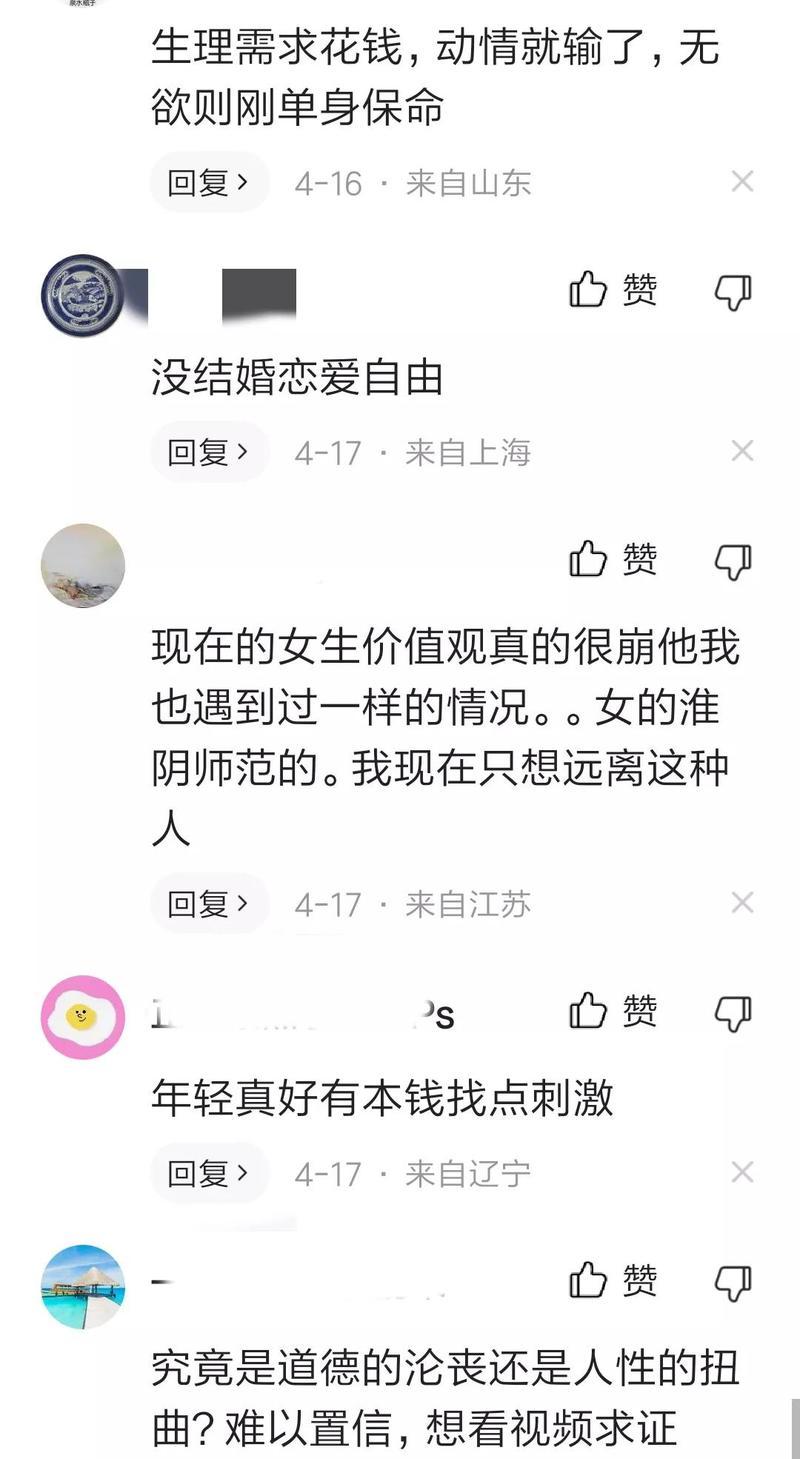Like the comment 年轻真好有本钱找点刺激
Viewport: 800px width, 1459px height.
613,1012
